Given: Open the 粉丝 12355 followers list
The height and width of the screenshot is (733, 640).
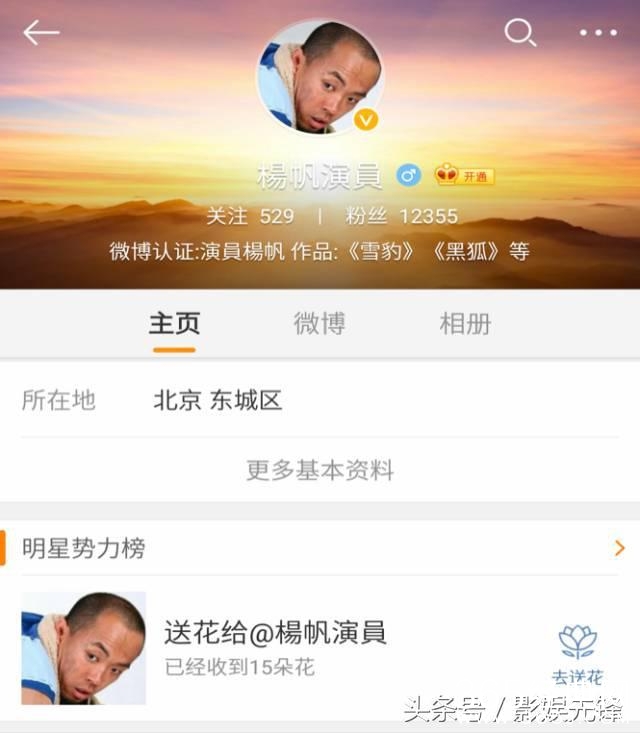Looking at the screenshot, I should [402, 216].
